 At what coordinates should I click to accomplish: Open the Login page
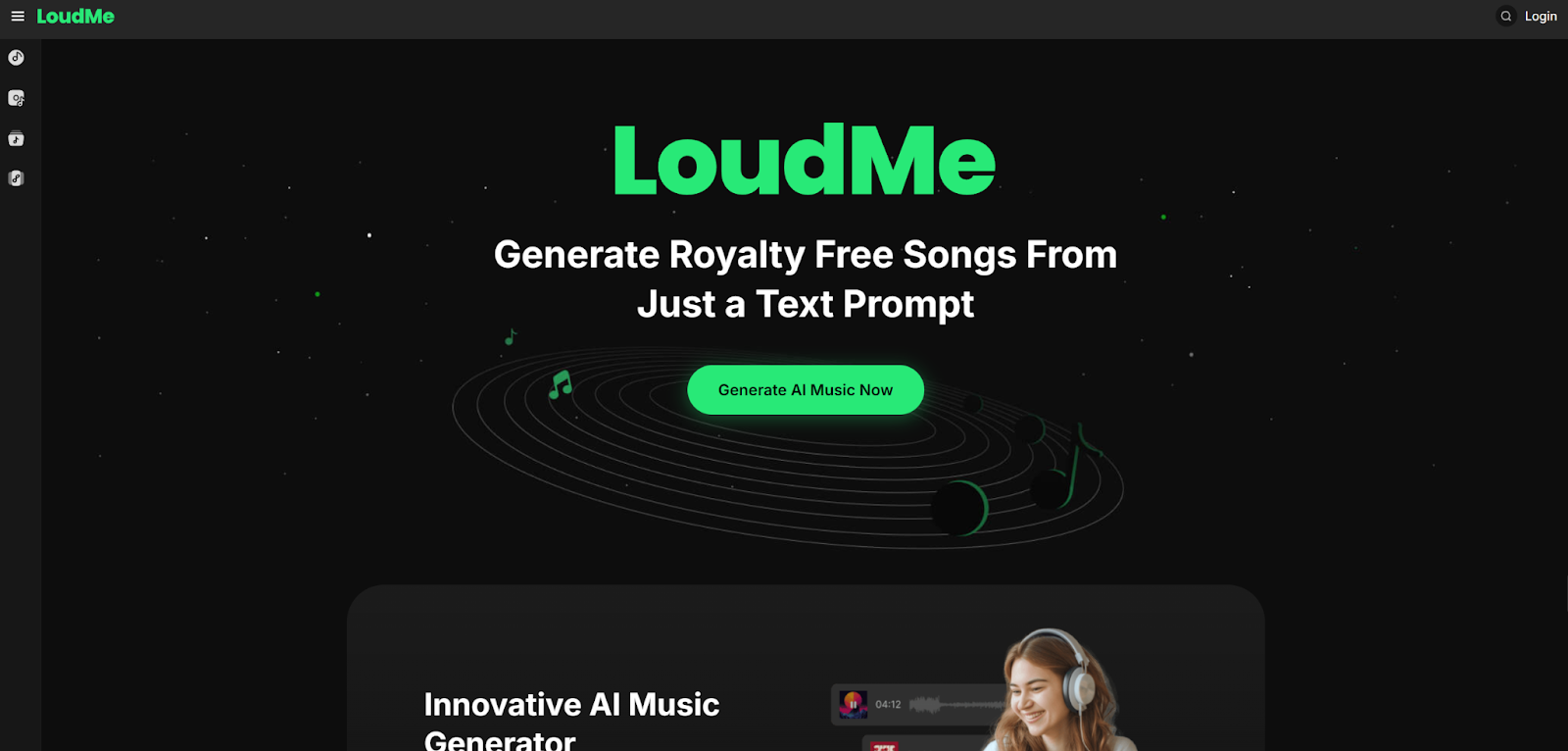pyautogui.click(x=1541, y=17)
